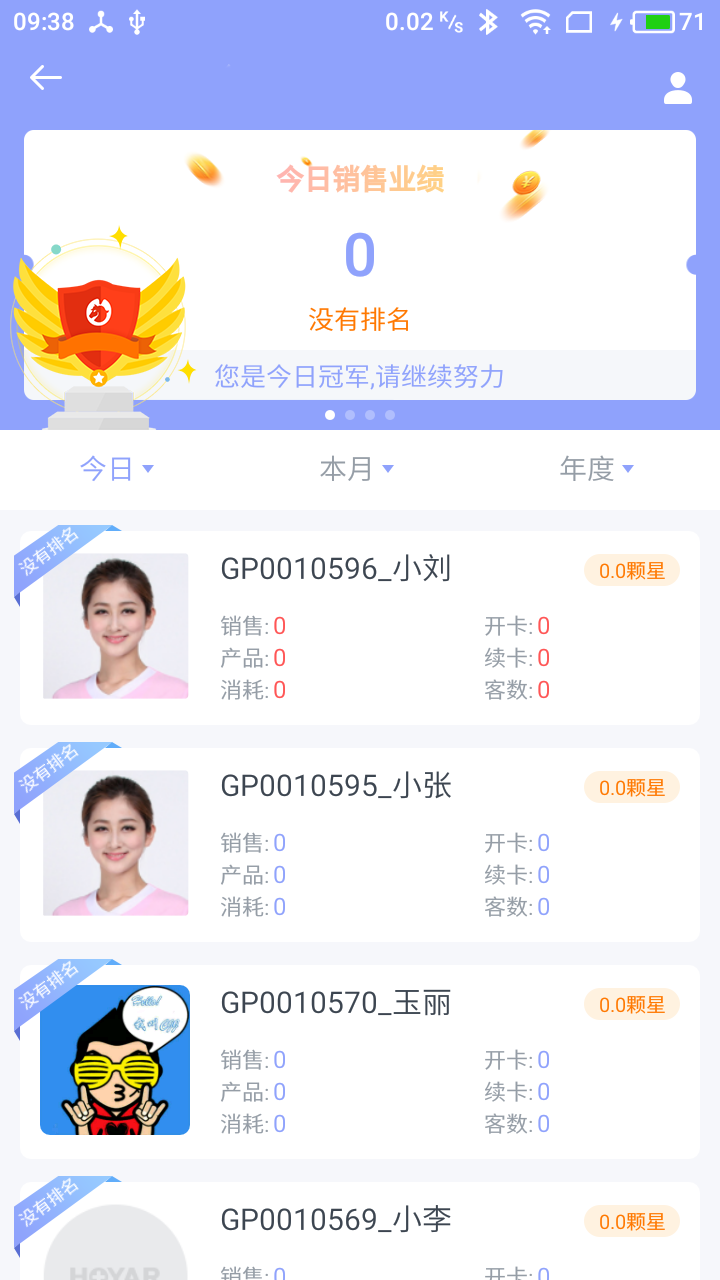The image size is (720, 1280).
Task: Open 小刘's avatar photo
Action: 115,625
